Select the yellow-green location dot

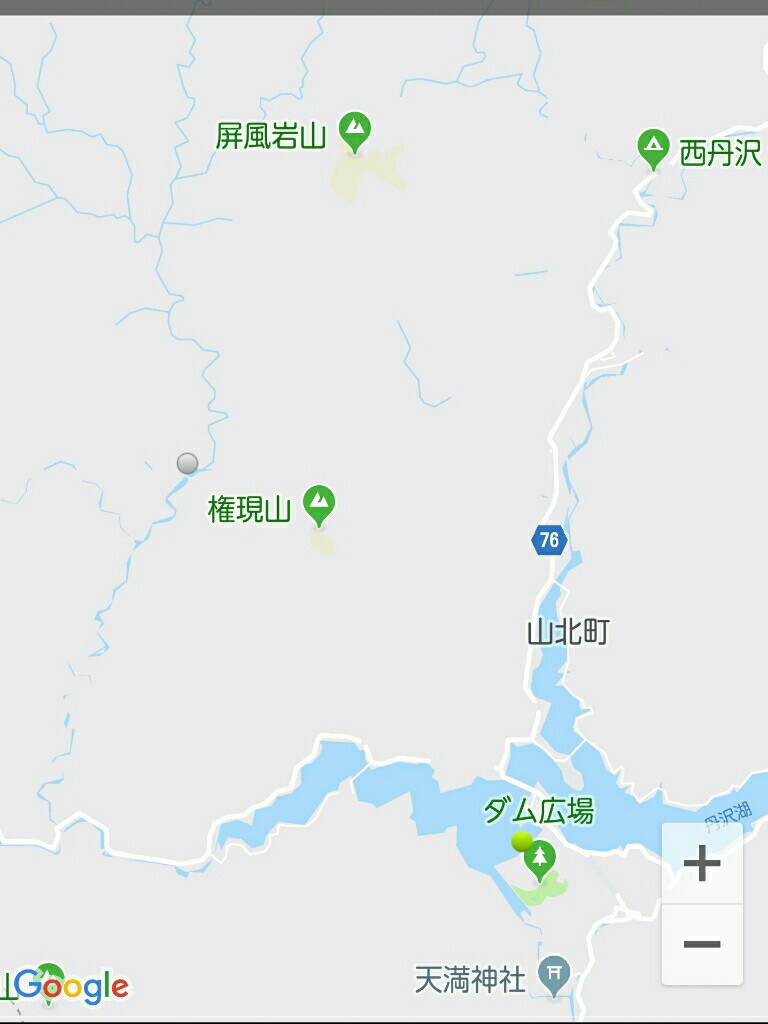click(x=522, y=840)
